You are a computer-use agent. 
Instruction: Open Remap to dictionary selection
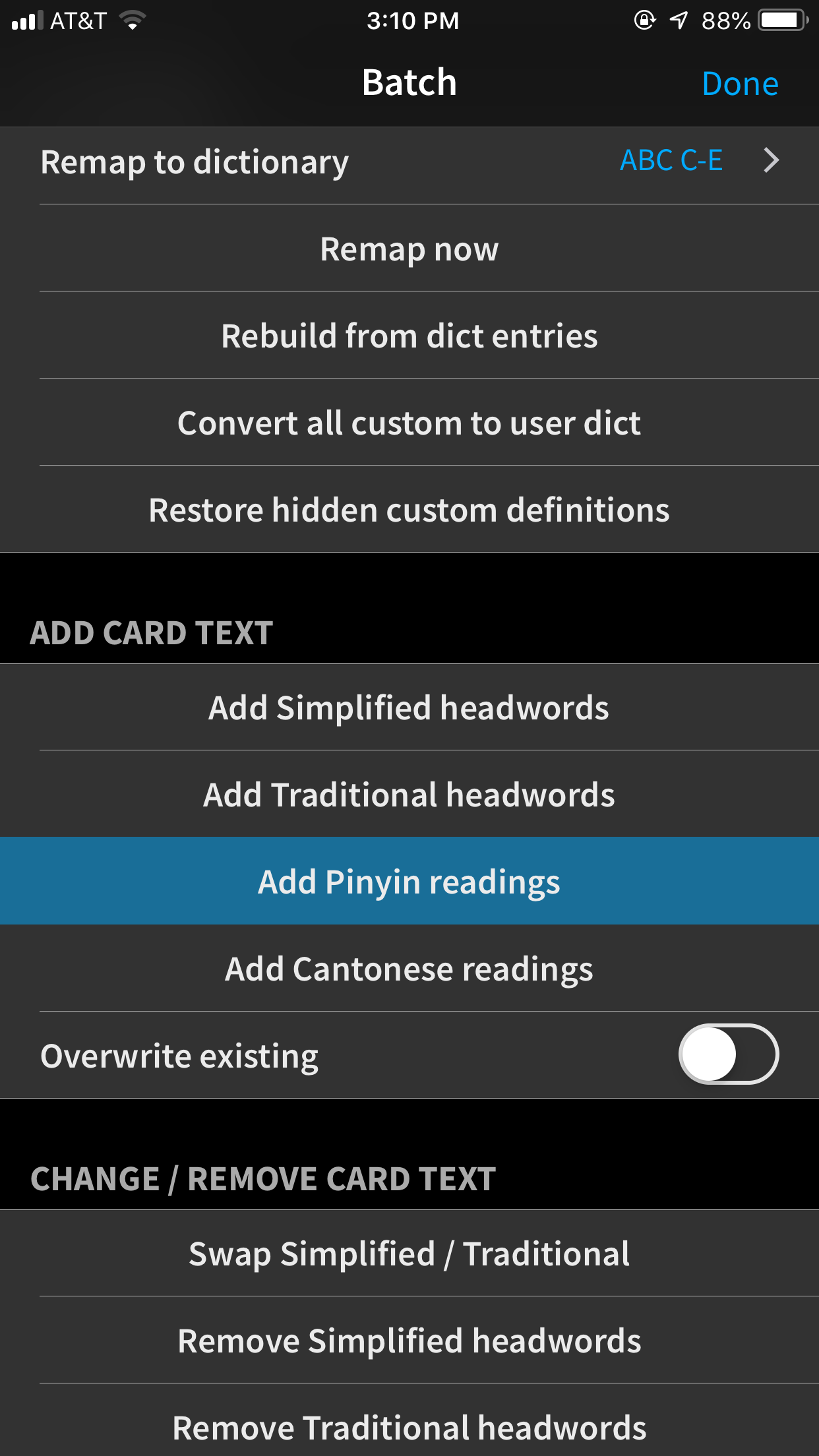point(409,161)
